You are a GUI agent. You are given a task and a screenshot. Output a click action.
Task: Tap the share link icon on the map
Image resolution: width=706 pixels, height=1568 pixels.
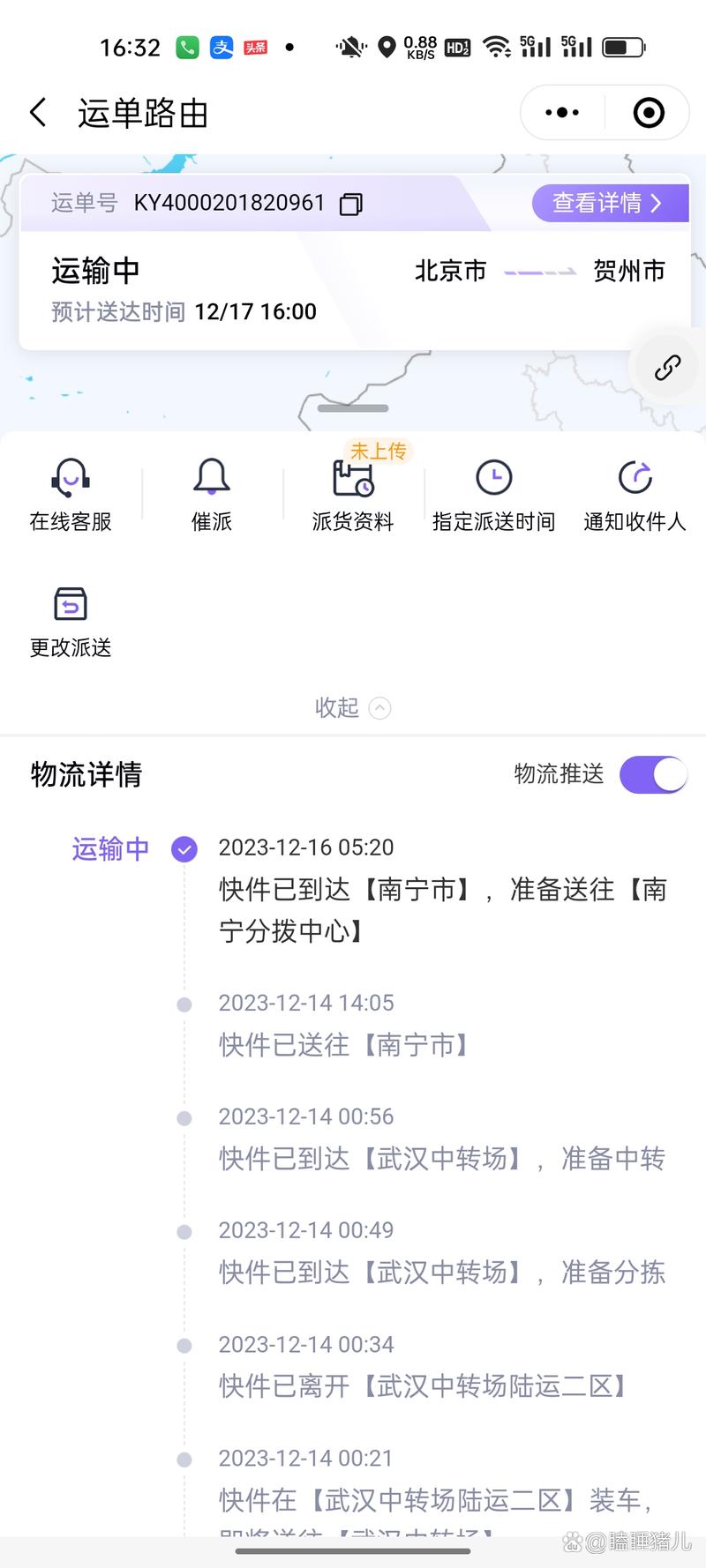(666, 367)
